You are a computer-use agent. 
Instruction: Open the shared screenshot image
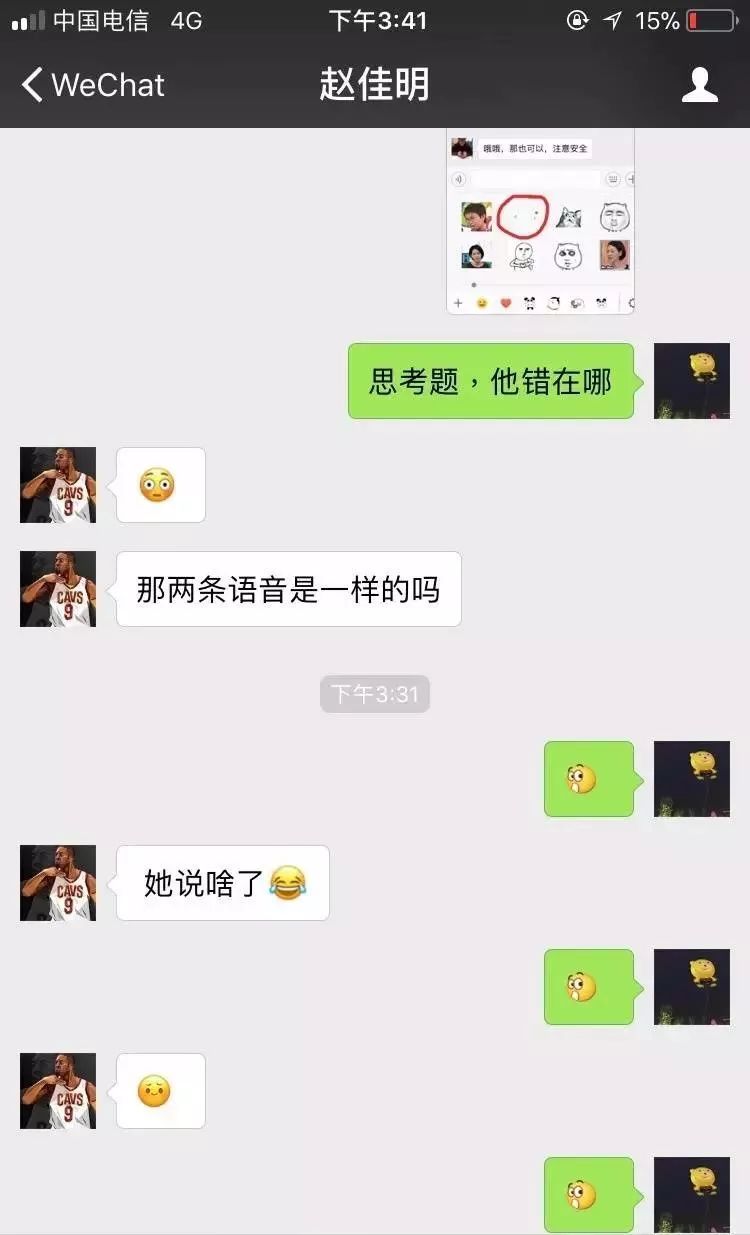540,222
